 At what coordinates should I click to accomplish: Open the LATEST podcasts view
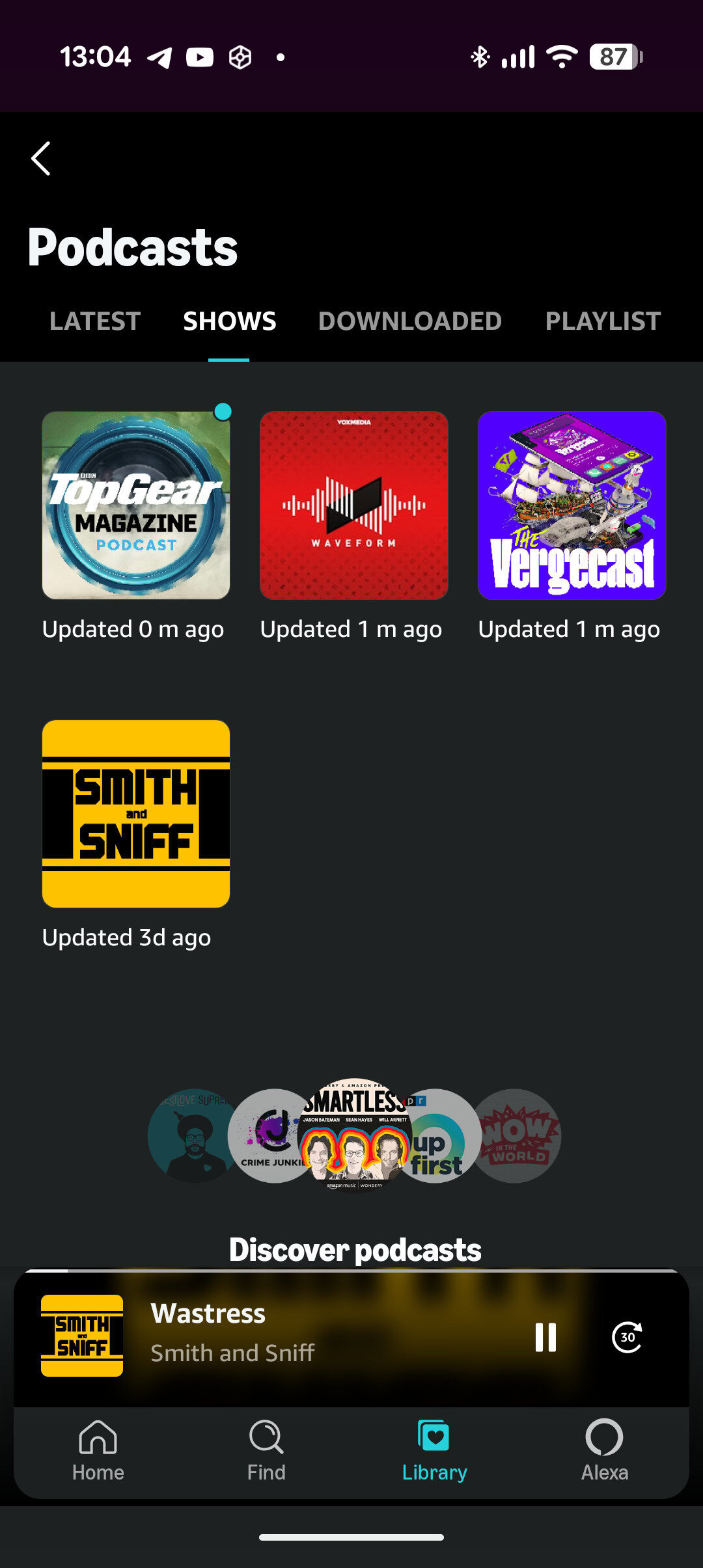point(95,321)
